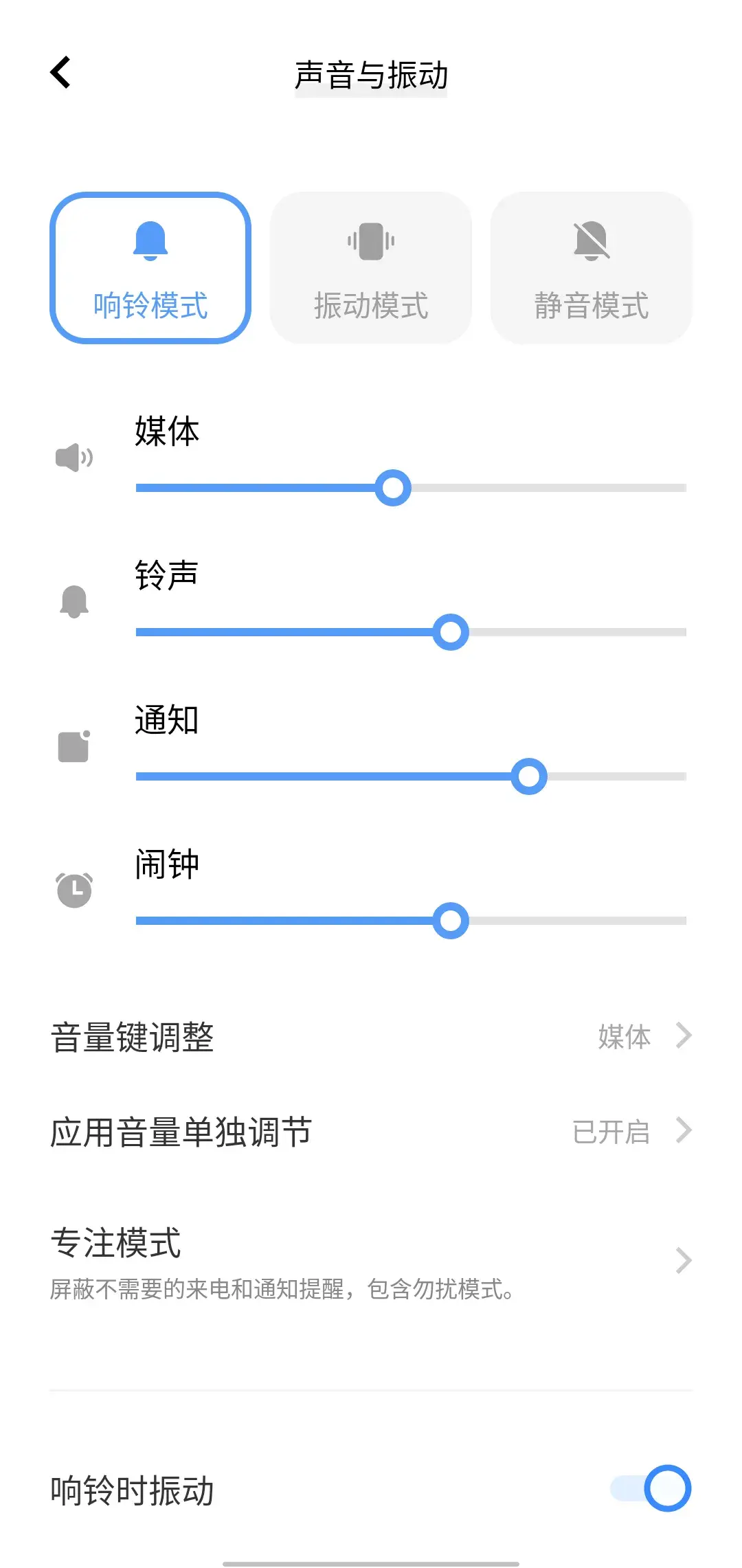The height and width of the screenshot is (1568, 742).
Task: Click the vibrating phone icon in 振动模式 card
Action: coord(371,242)
